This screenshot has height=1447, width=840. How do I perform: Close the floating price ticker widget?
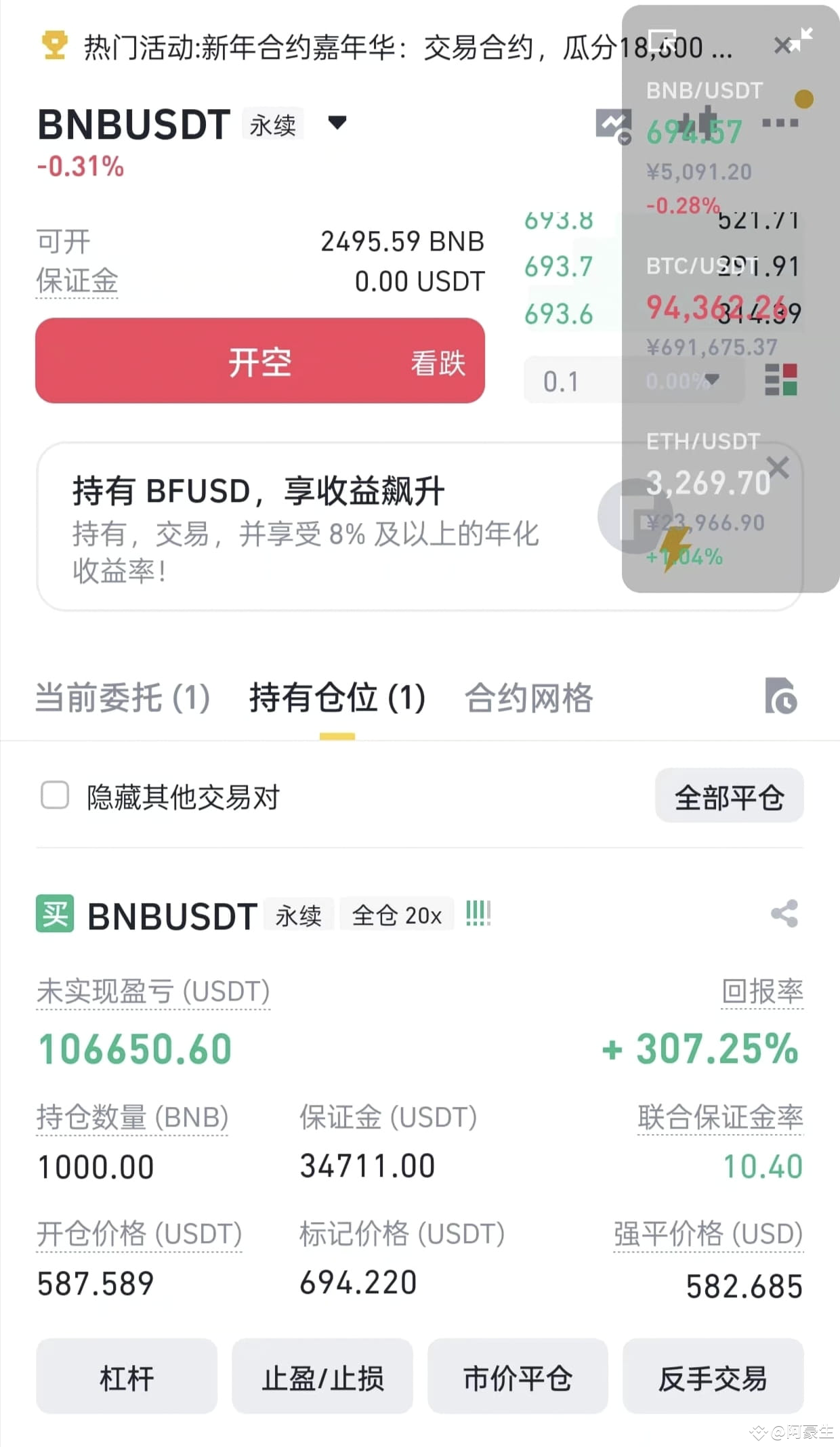[783, 45]
